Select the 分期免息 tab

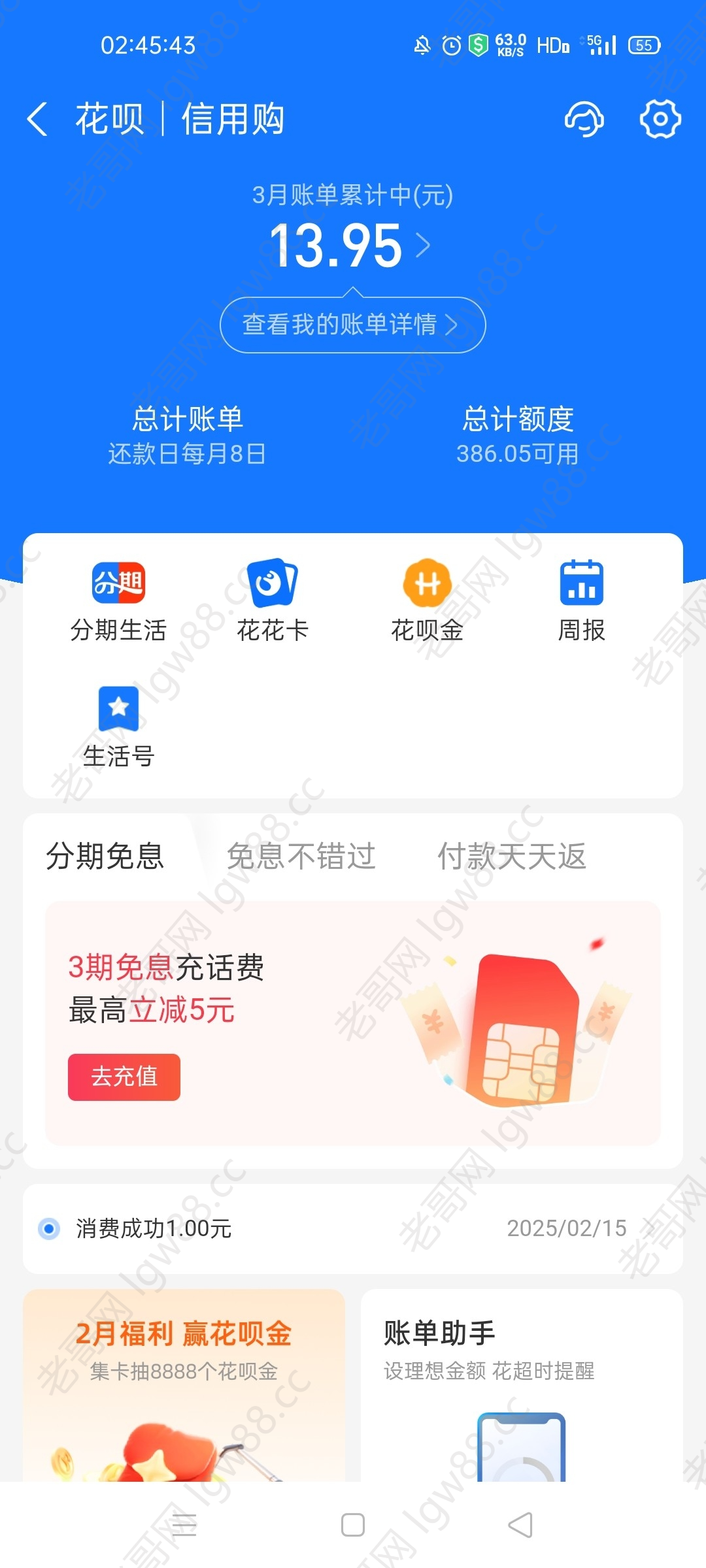(105, 856)
